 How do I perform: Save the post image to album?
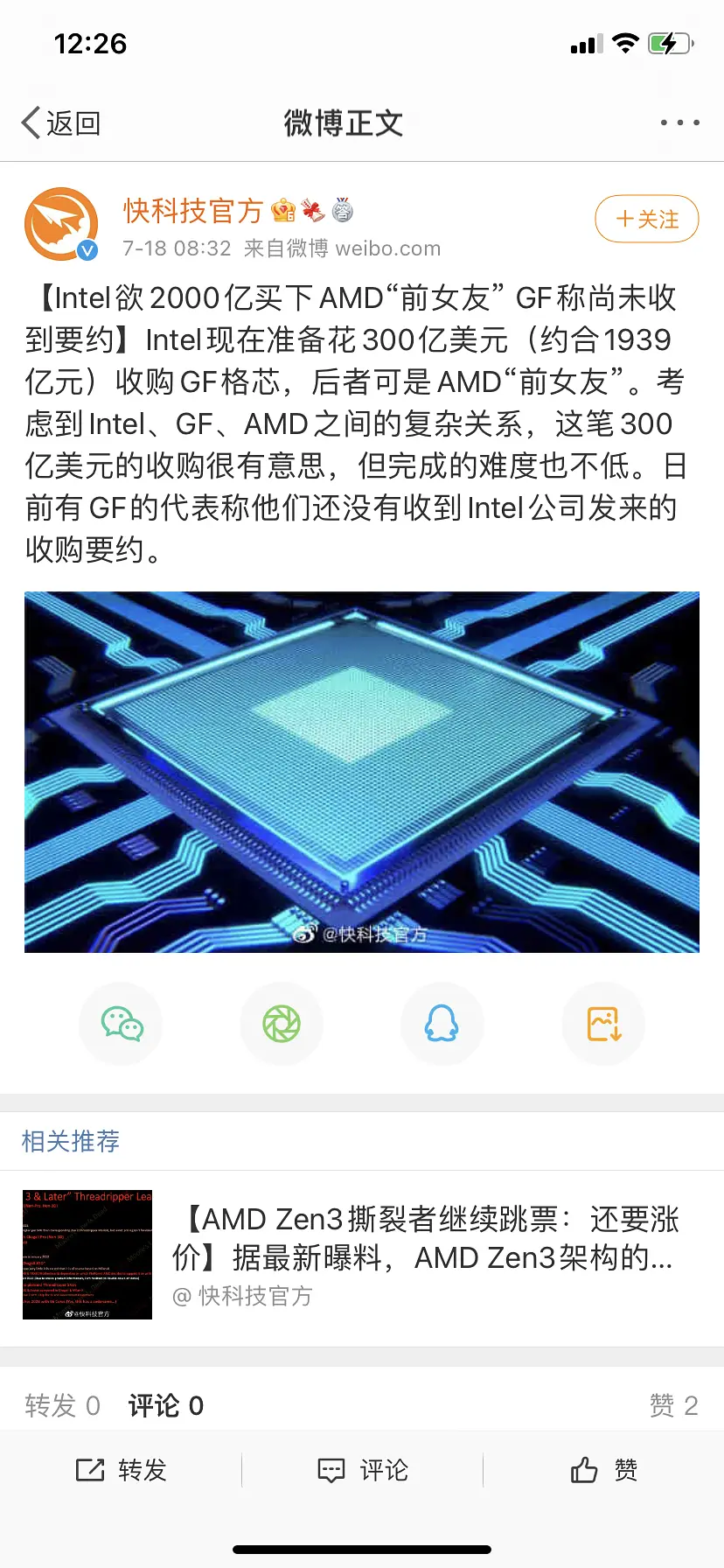[x=603, y=1024]
